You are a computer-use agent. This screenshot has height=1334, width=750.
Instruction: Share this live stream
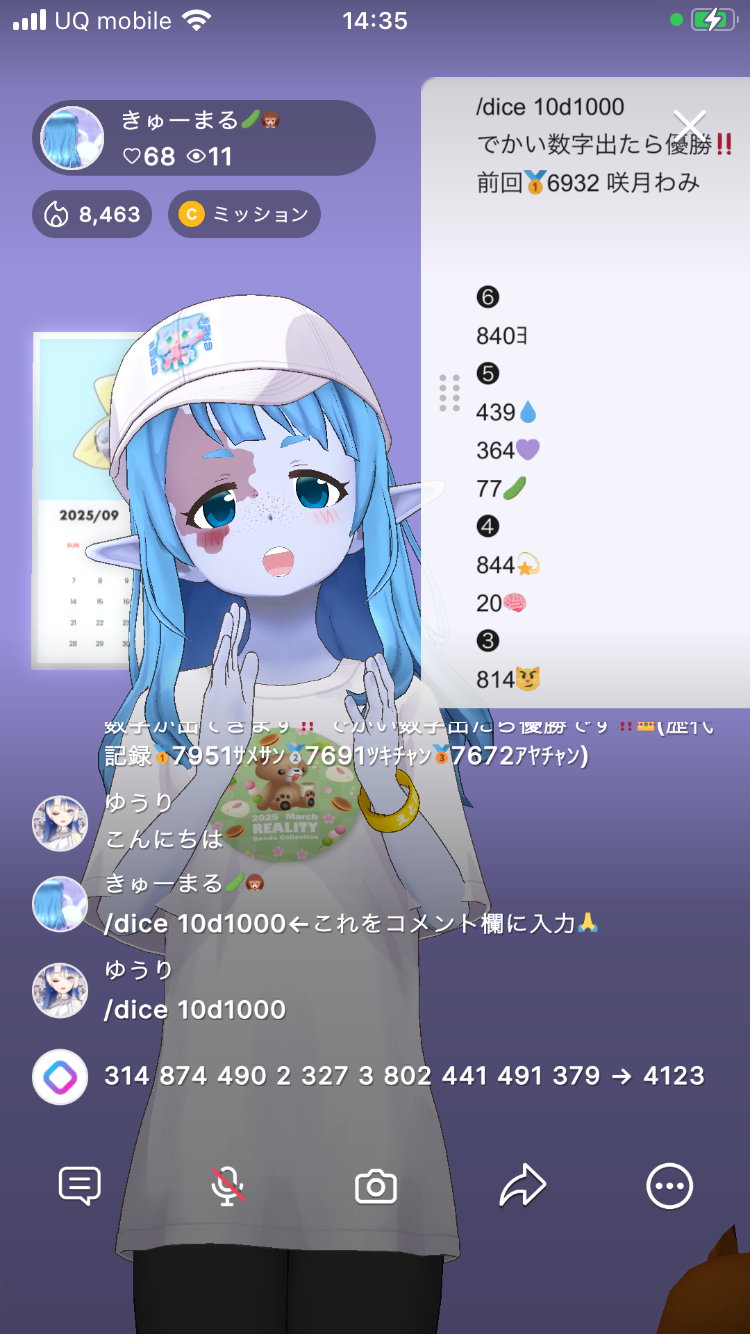pyautogui.click(x=523, y=1186)
